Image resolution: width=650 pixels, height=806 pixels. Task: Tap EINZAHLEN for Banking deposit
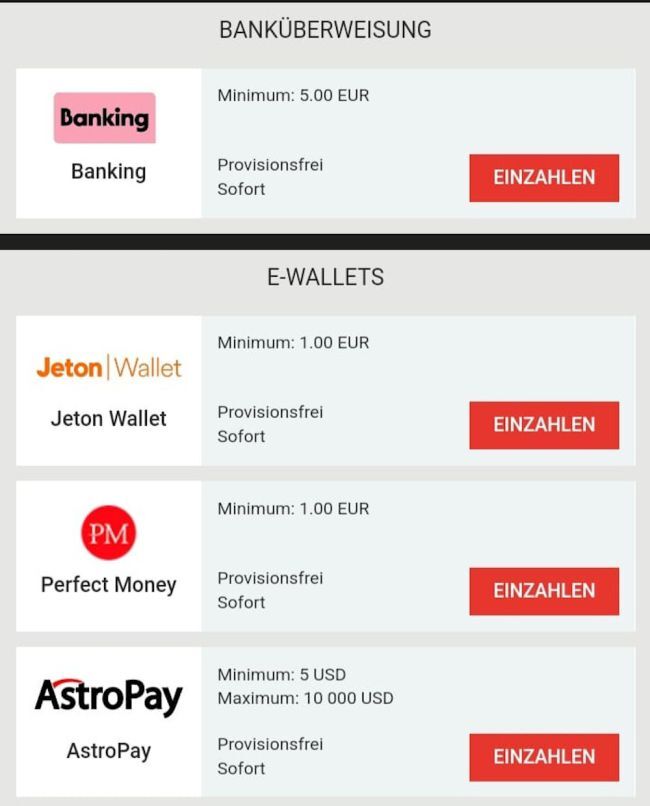point(544,178)
